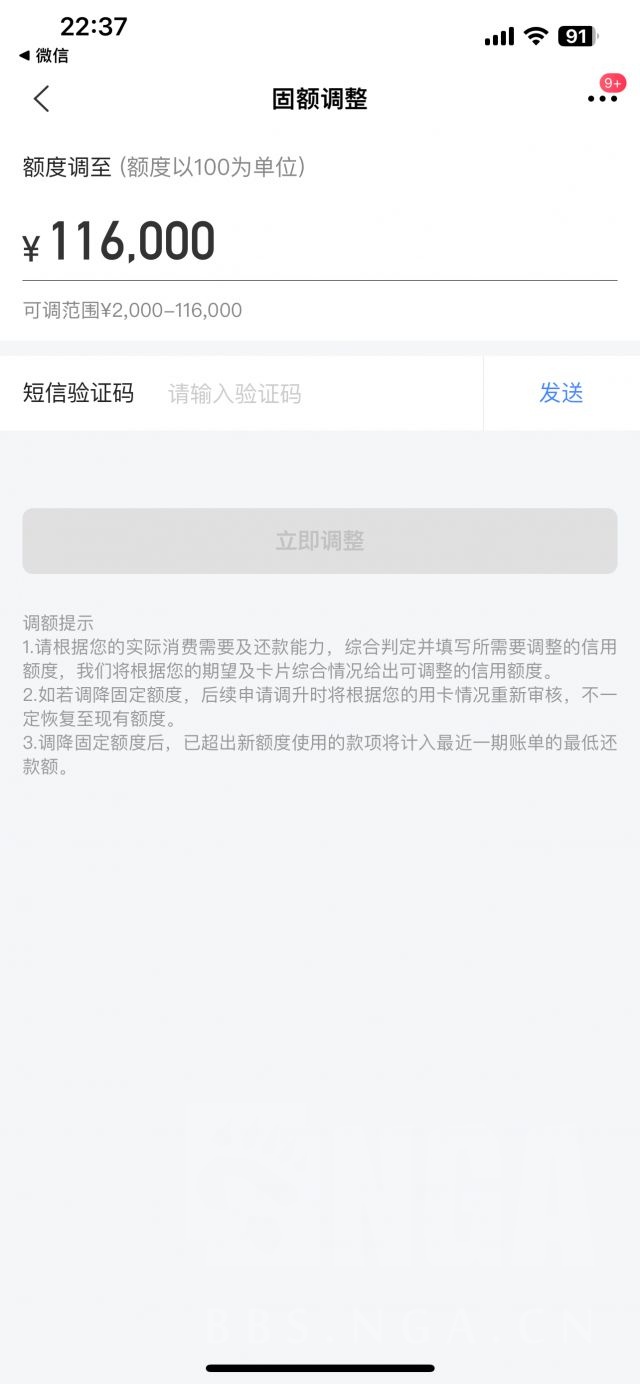Open the three-dot more menu

tap(602, 99)
